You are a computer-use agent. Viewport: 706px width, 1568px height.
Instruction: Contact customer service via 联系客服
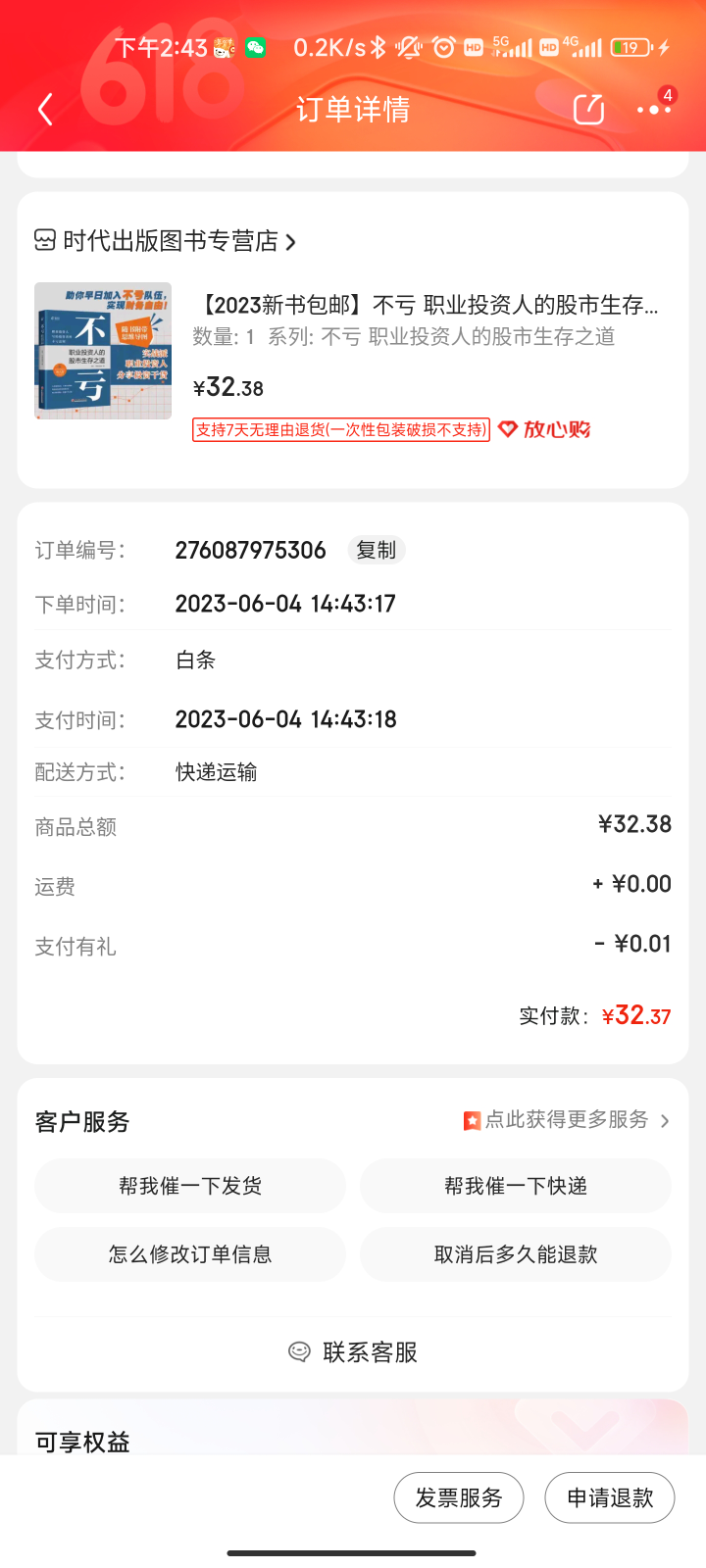(353, 1352)
